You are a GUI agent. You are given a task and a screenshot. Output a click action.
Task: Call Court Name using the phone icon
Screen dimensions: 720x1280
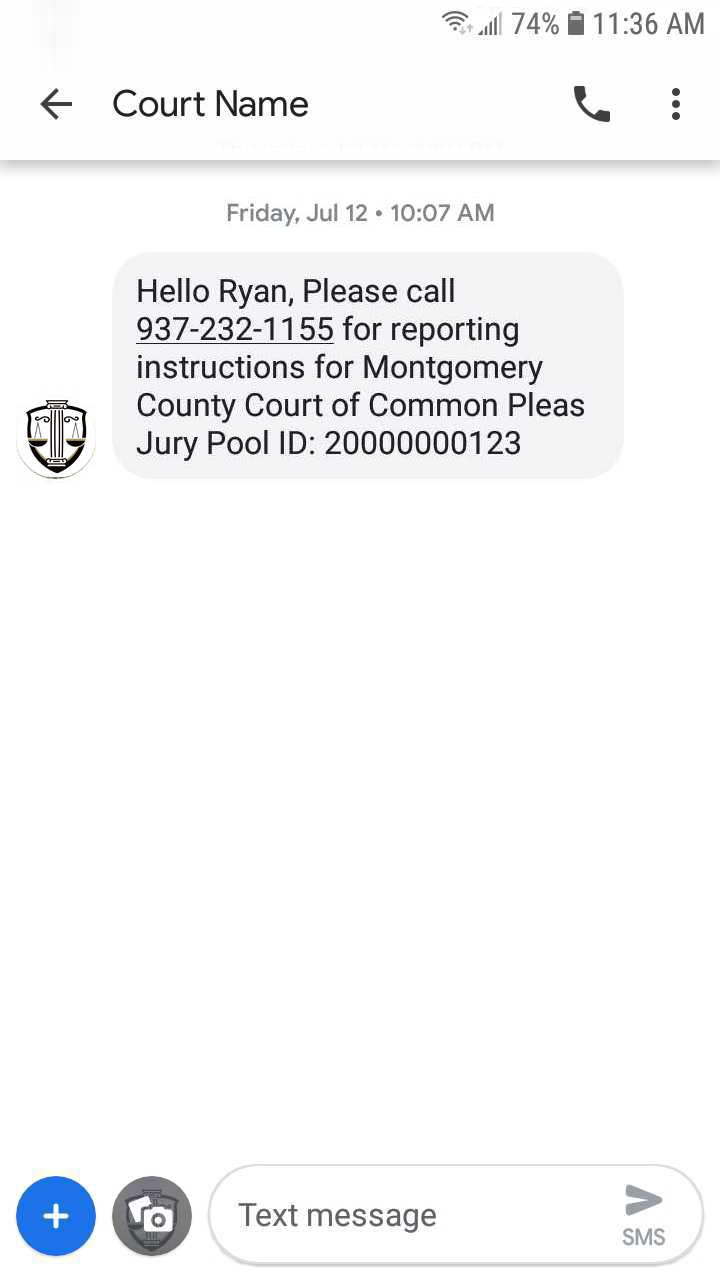coord(591,104)
